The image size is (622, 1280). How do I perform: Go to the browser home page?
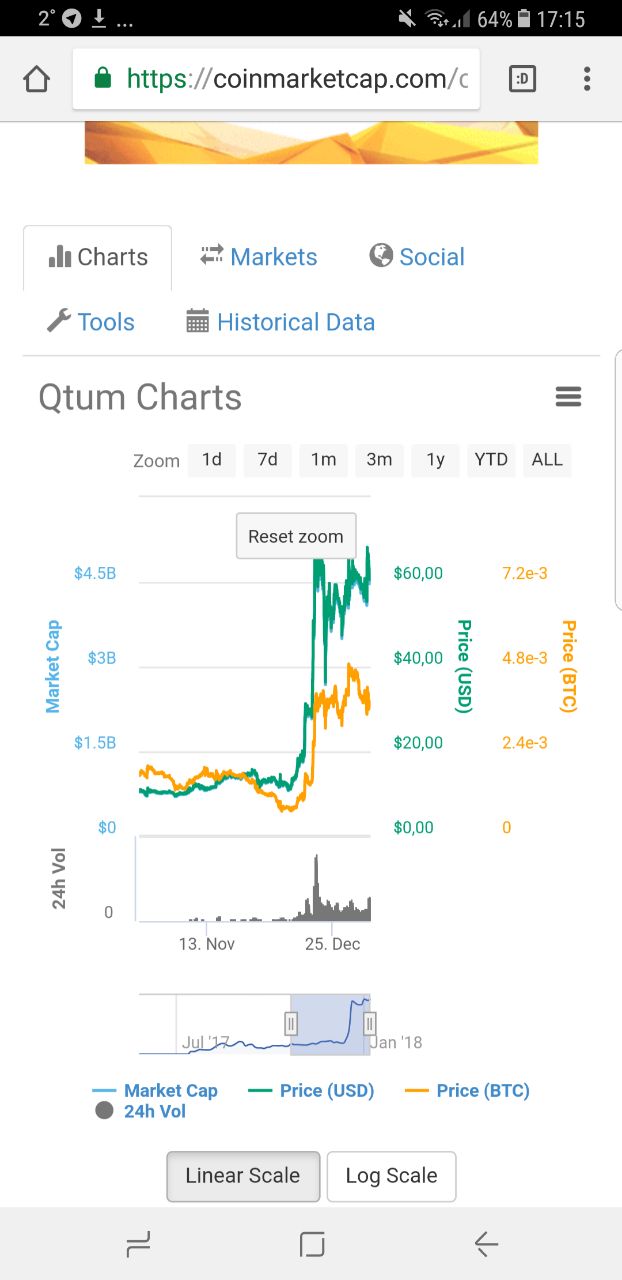coord(36,79)
